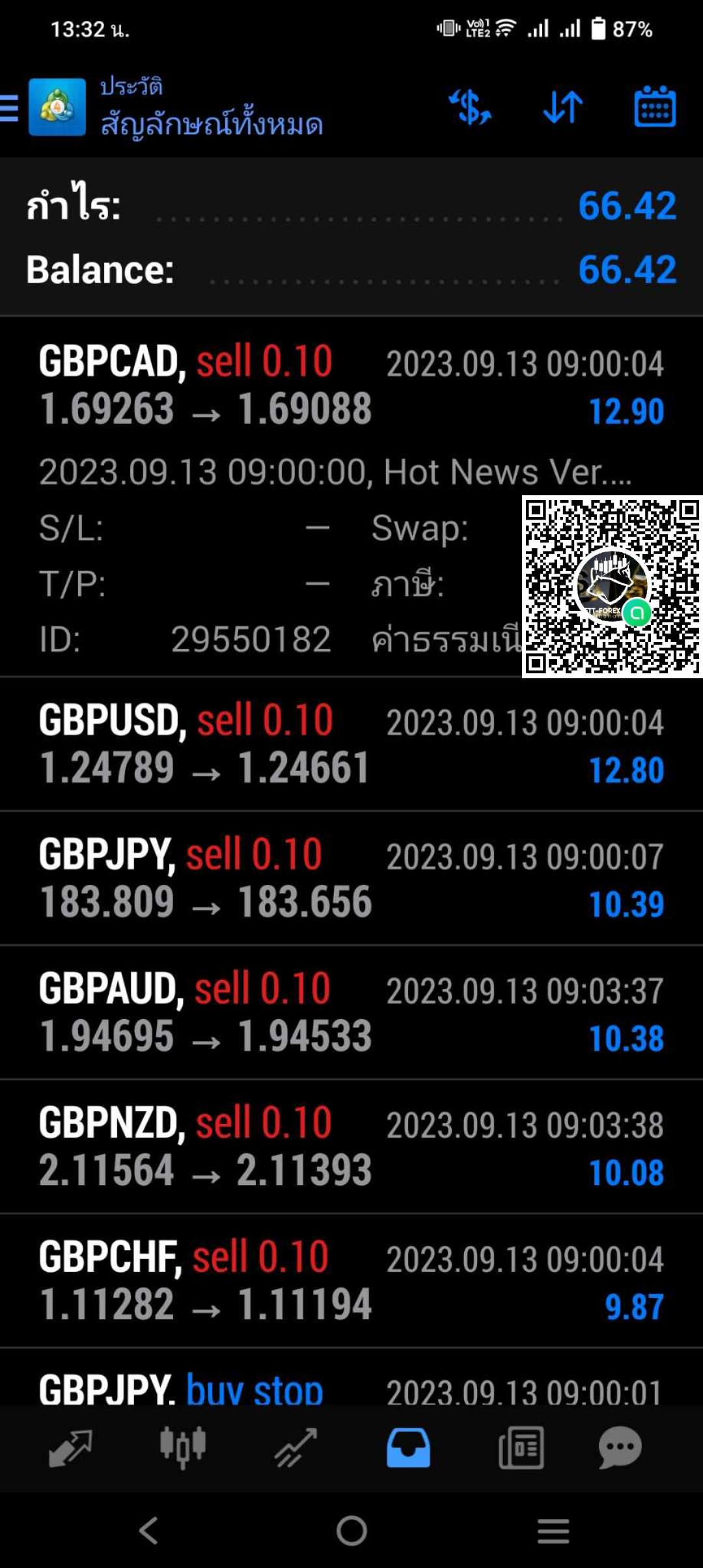Image resolution: width=703 pixels, height=1568 pixels.
Task: Expand the GBPCHF sell 0.10 trade
Action: [x=351, y=1281]
